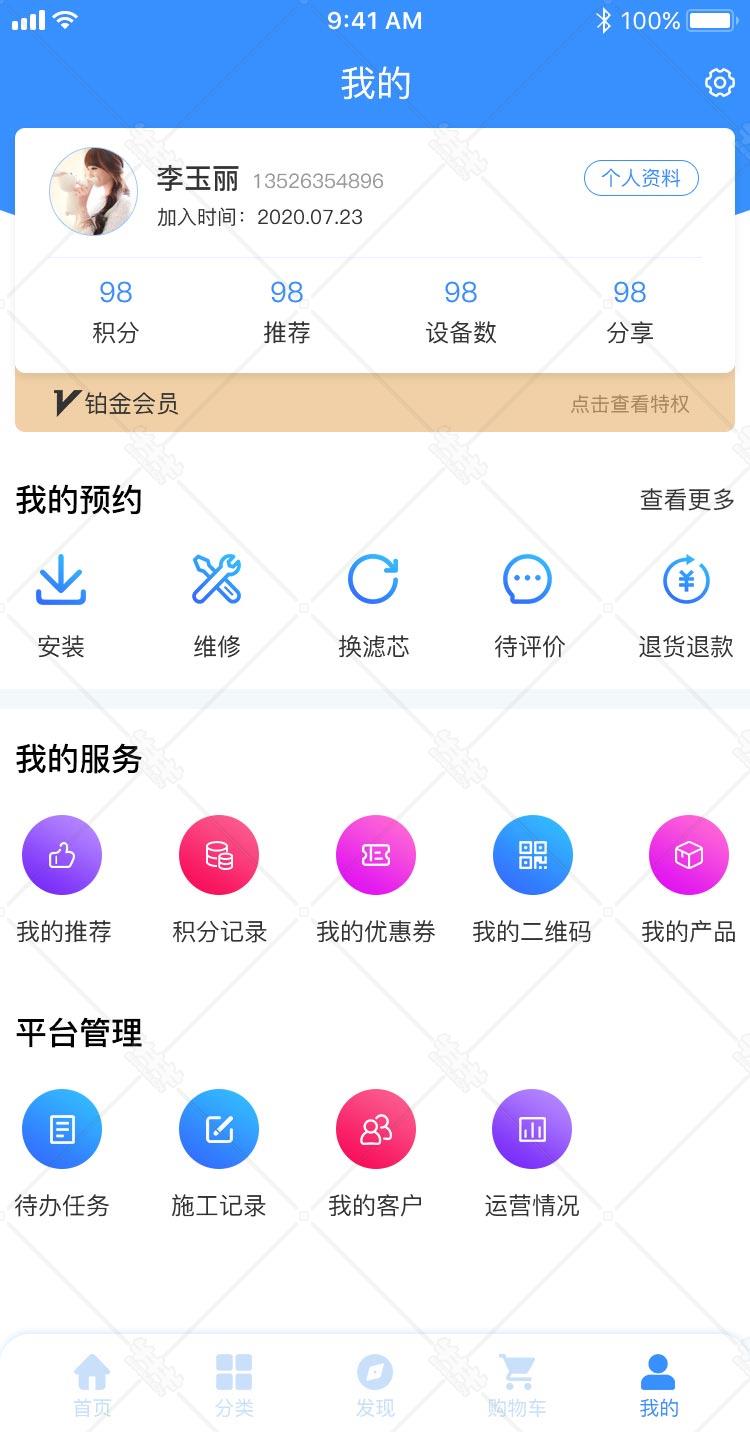This screenshot has height=1432, width=750.
Task: Open the settings gear icon
Action: (x=720, y=83)
